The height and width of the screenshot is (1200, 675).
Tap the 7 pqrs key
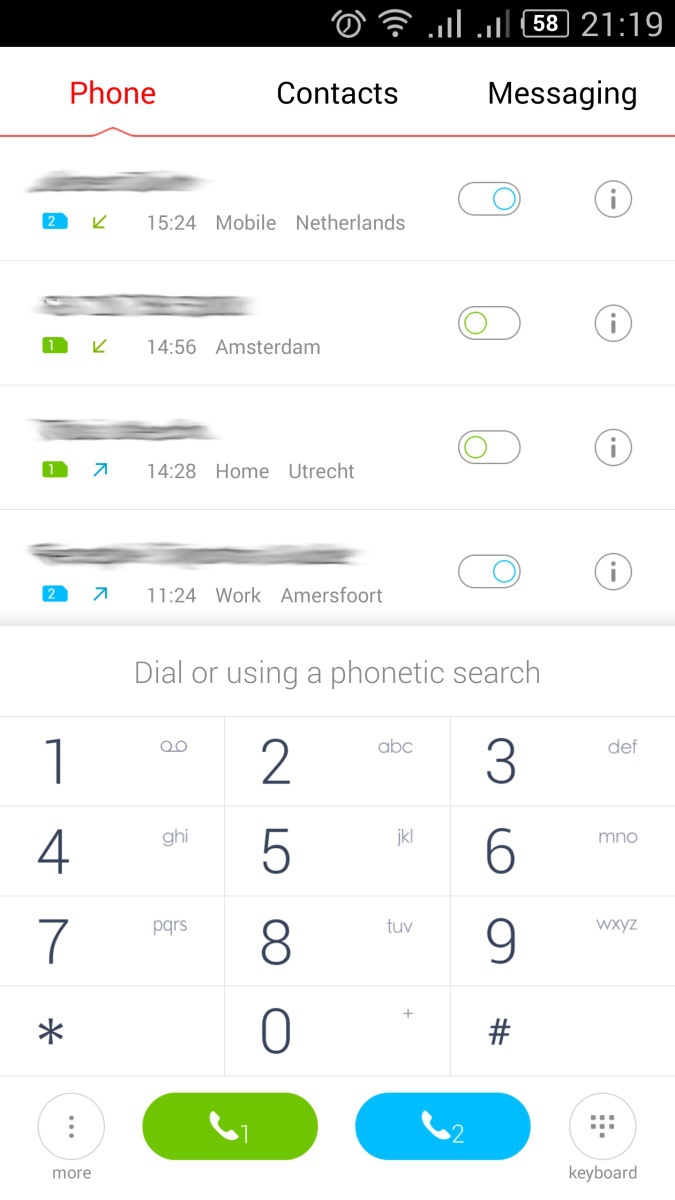click(112, 941)
